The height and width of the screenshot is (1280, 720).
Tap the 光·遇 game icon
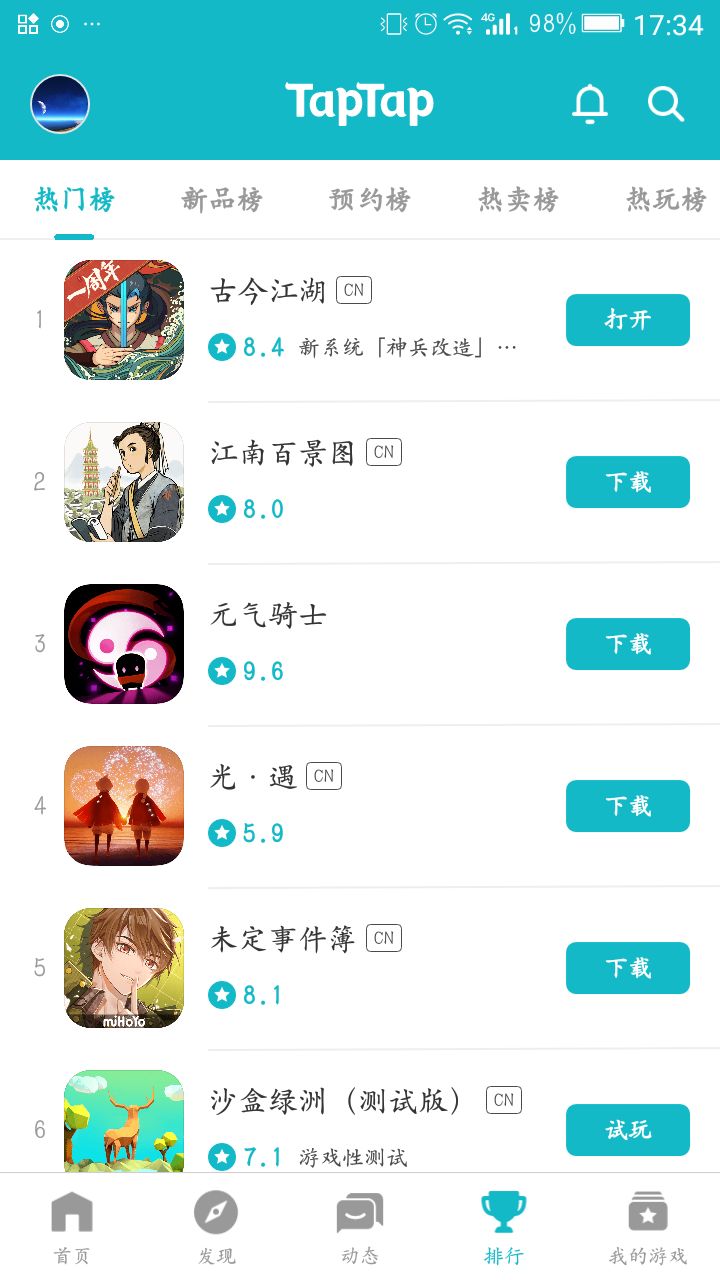123,805
